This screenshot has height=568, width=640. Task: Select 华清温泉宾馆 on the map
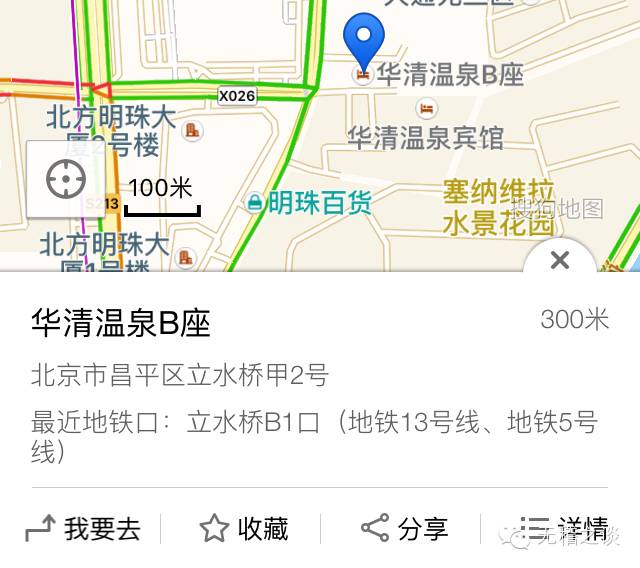(426, 136)
